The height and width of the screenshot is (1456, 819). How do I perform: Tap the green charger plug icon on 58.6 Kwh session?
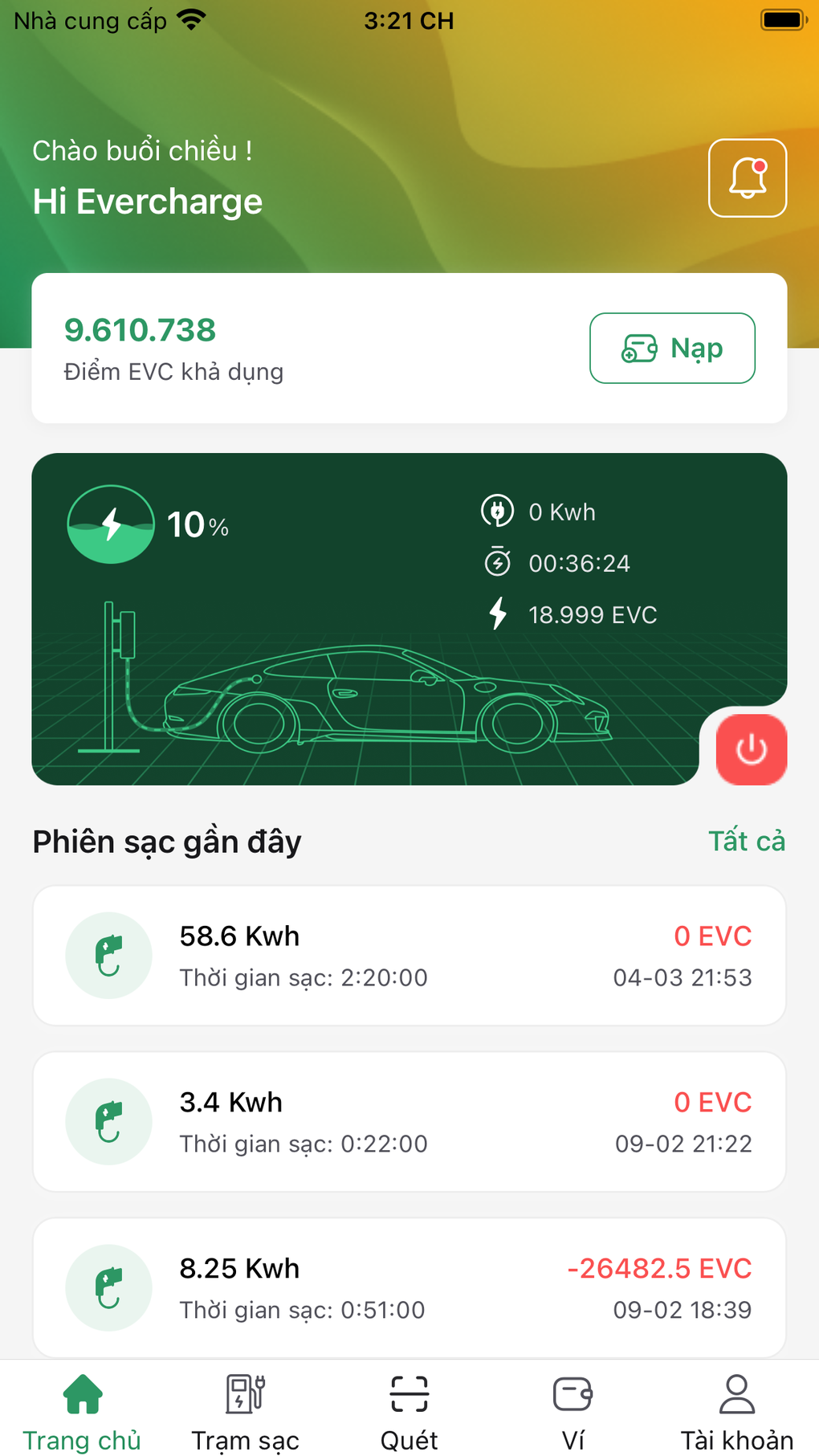tap(108, 956)
